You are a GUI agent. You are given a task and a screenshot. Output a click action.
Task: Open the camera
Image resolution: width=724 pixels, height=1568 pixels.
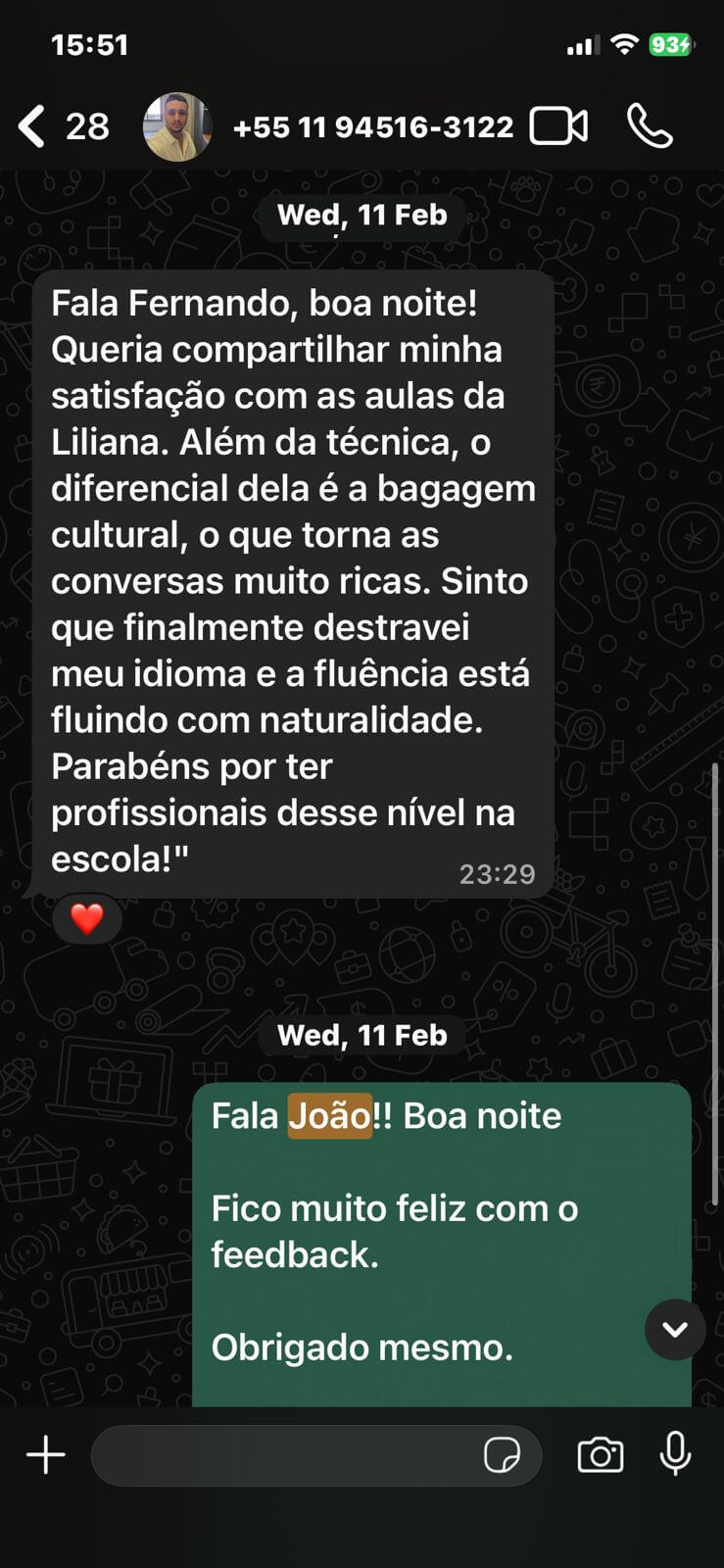601,1455
